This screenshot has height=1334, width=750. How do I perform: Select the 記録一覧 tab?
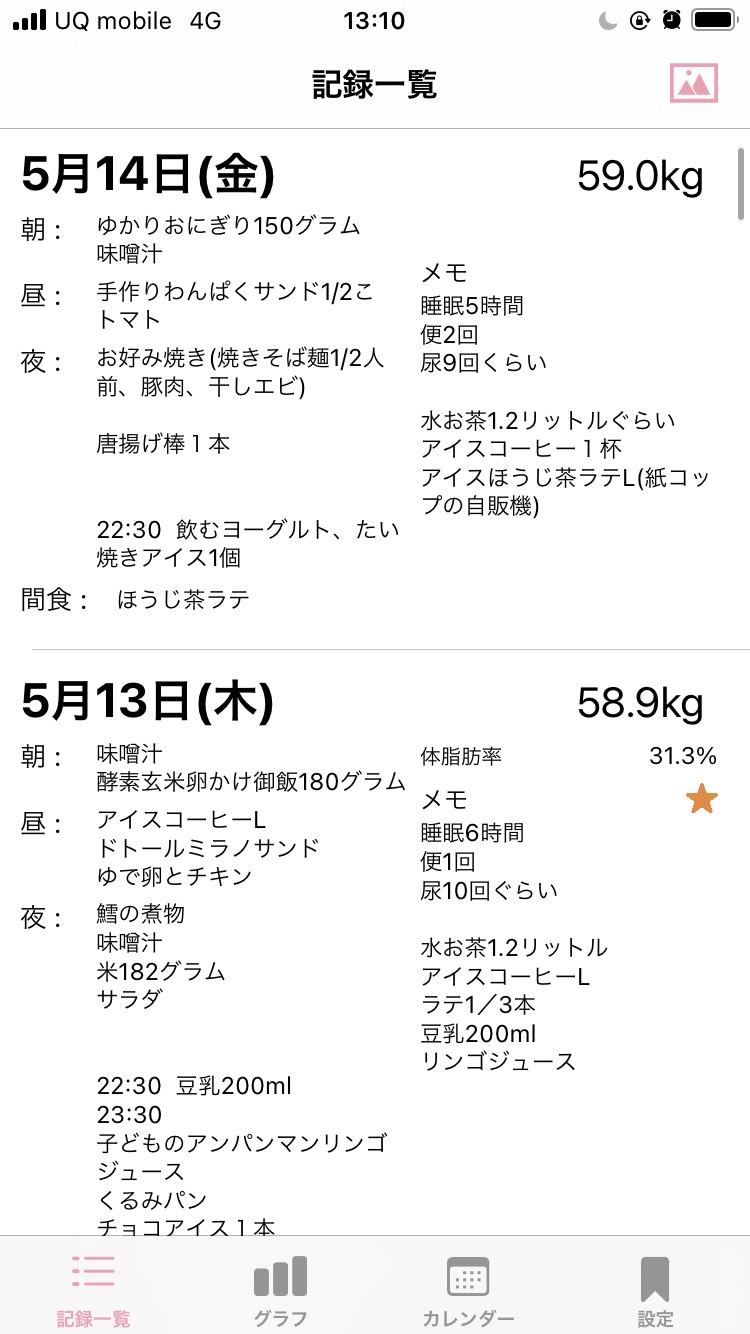pyautogui.click(x=93, y=1289)
